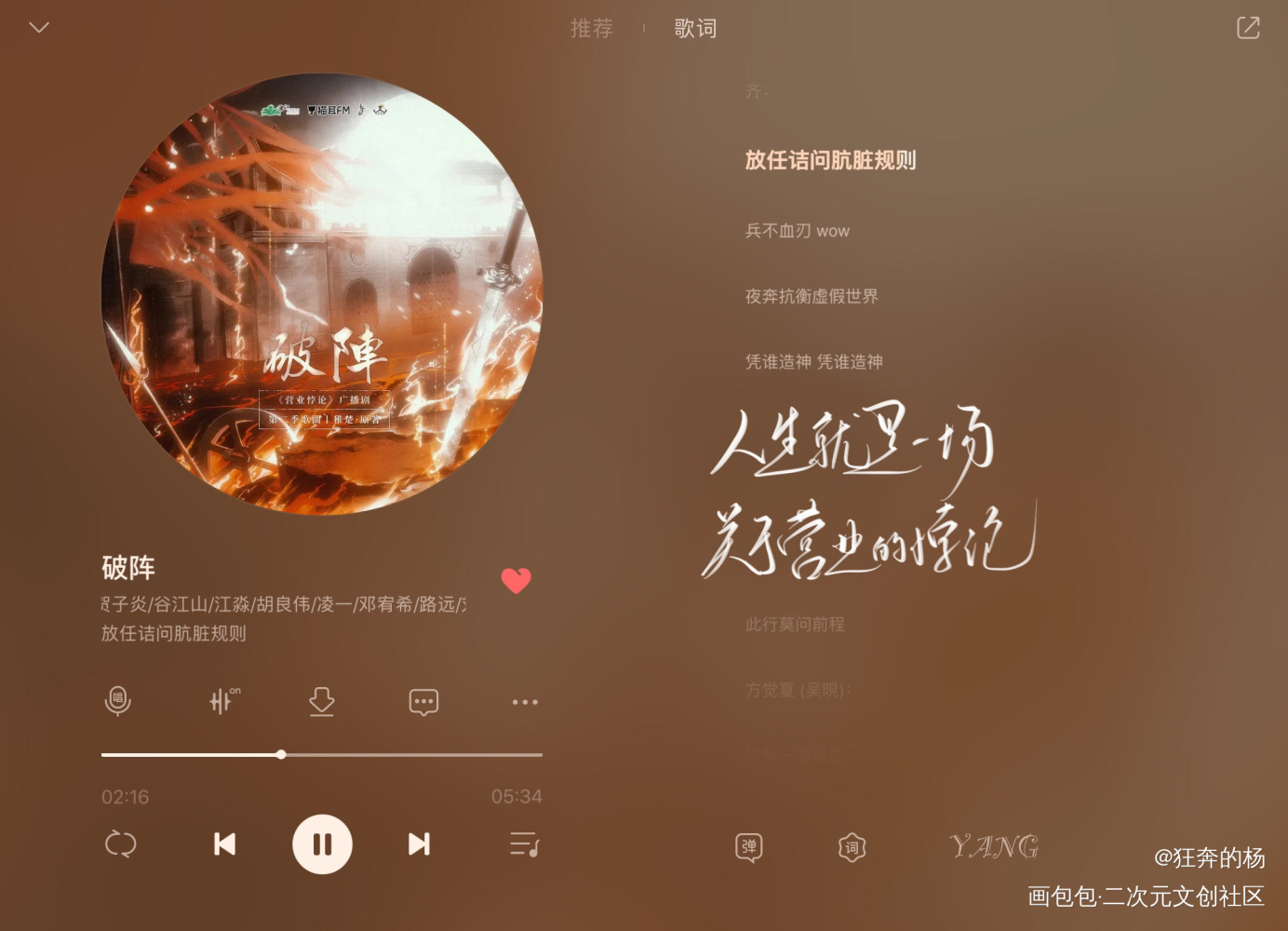Screen dimensions: 1288x931
Task: Unlike the song 破阵 with the heart
Action: coord(516,580)
